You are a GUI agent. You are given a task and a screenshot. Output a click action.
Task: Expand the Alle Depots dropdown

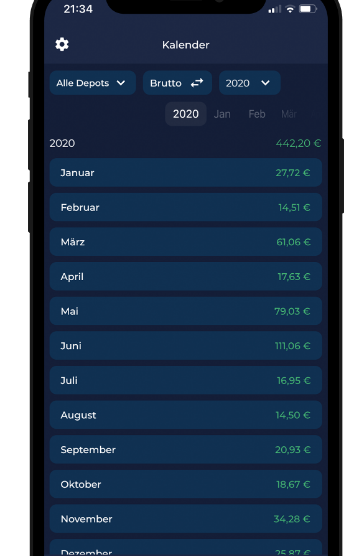click(x=93, y=83)
